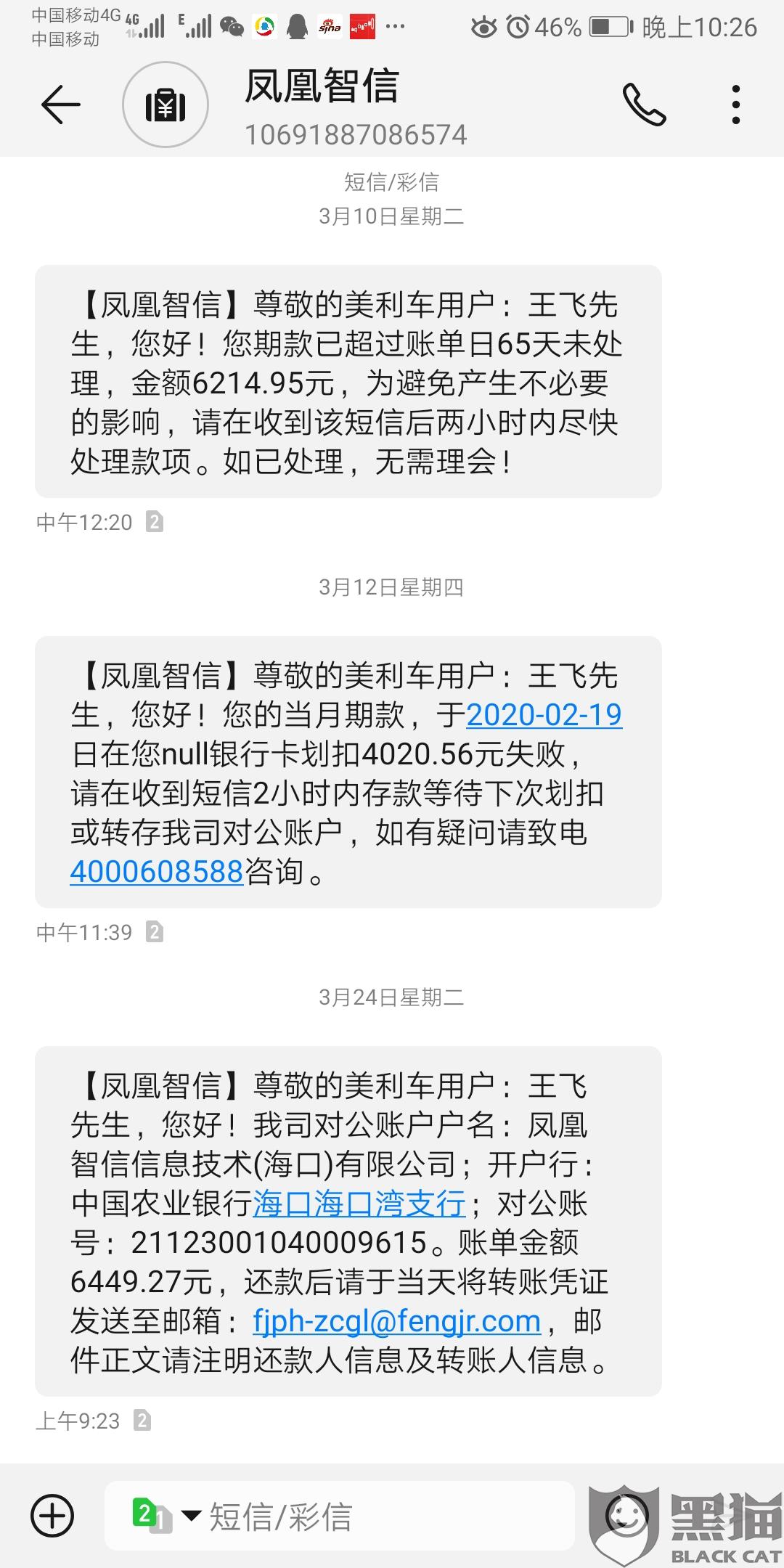Open the 海口海口湾支行 link
The height and width of the screenshot is (1568, 784).
(x=359, y=1204)
